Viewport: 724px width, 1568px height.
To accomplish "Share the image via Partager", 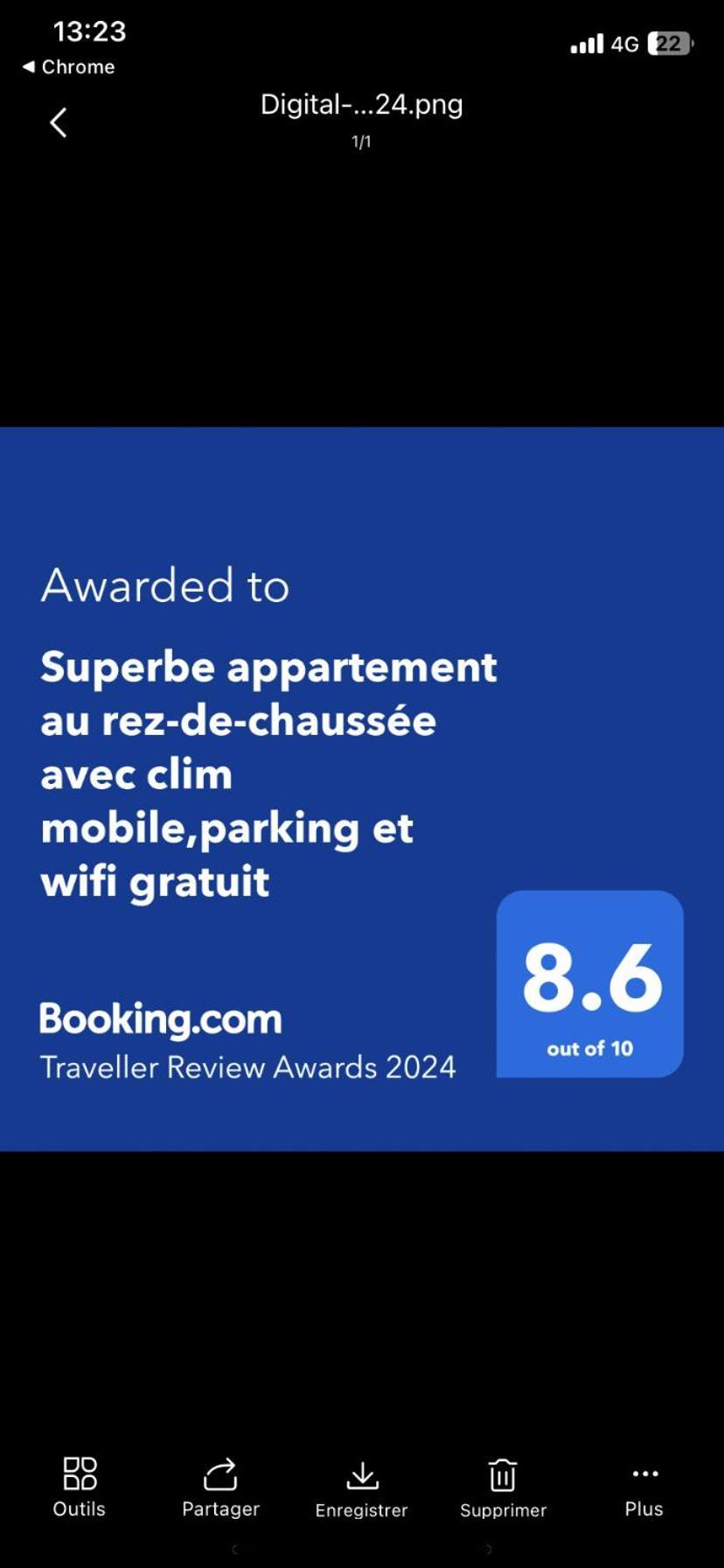I will click(x=220, y=1487).
